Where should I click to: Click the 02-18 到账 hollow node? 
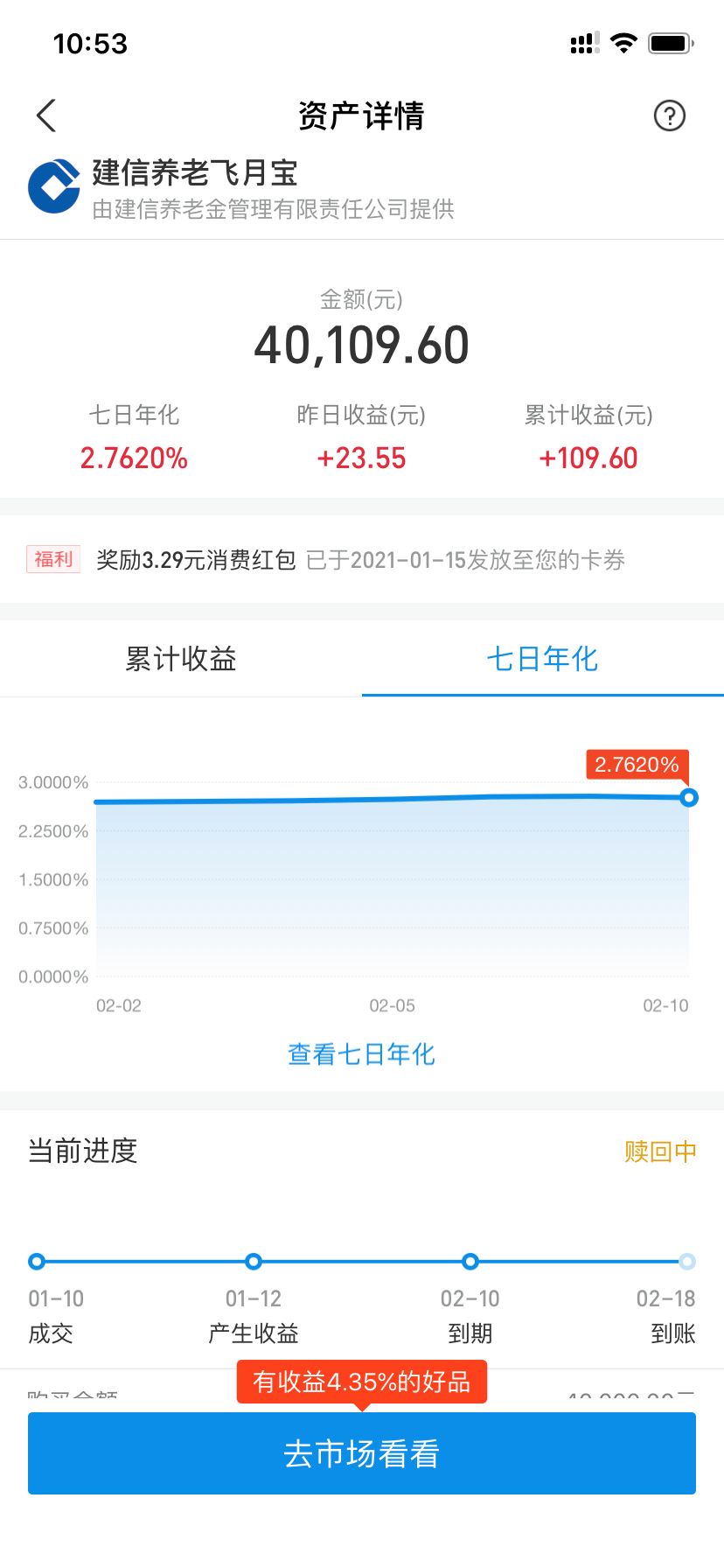686,1261
